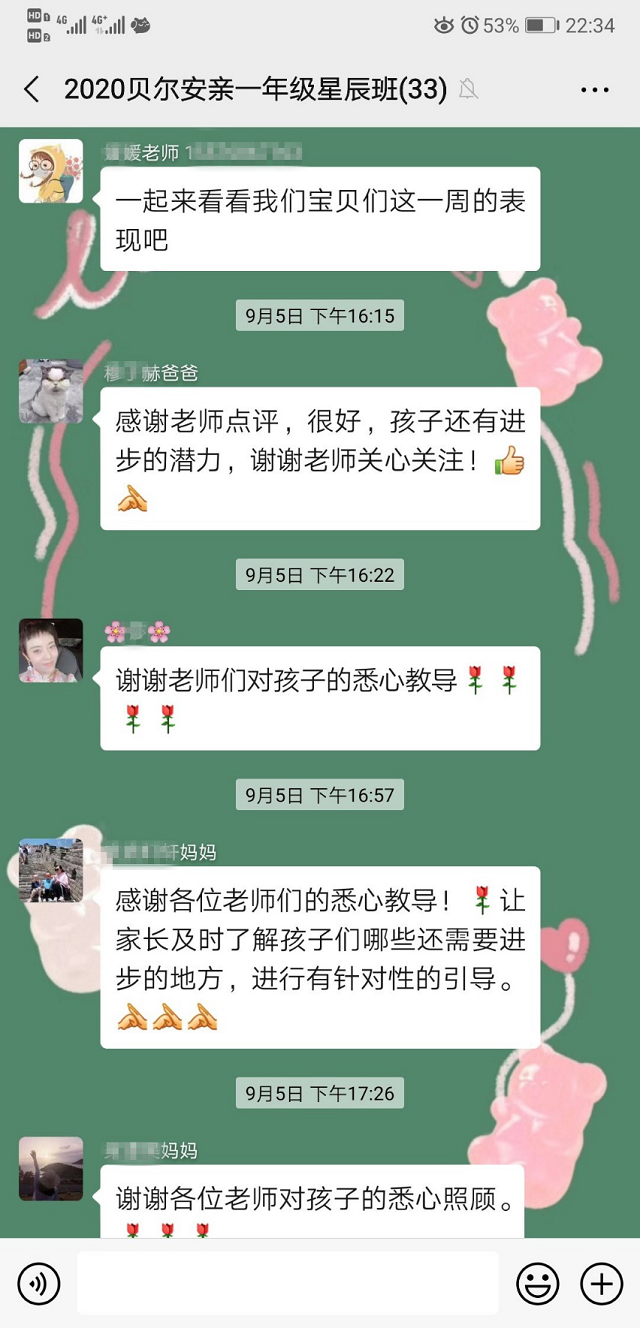Open the teacher's avatar with yellow hat
This screenshot has width=640, height=1328.
point(51,171)
